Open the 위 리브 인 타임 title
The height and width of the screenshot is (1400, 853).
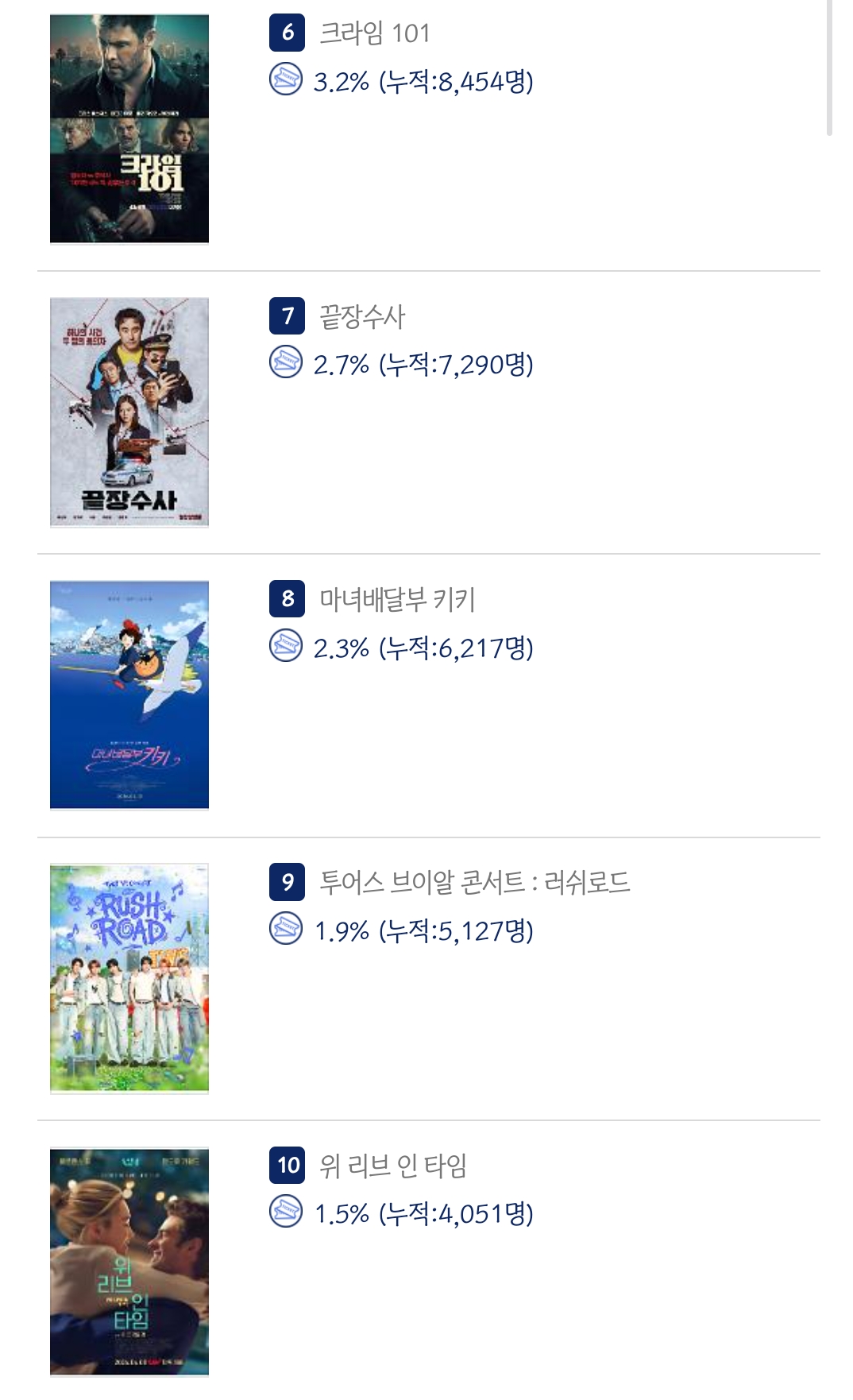point(393,1166)
